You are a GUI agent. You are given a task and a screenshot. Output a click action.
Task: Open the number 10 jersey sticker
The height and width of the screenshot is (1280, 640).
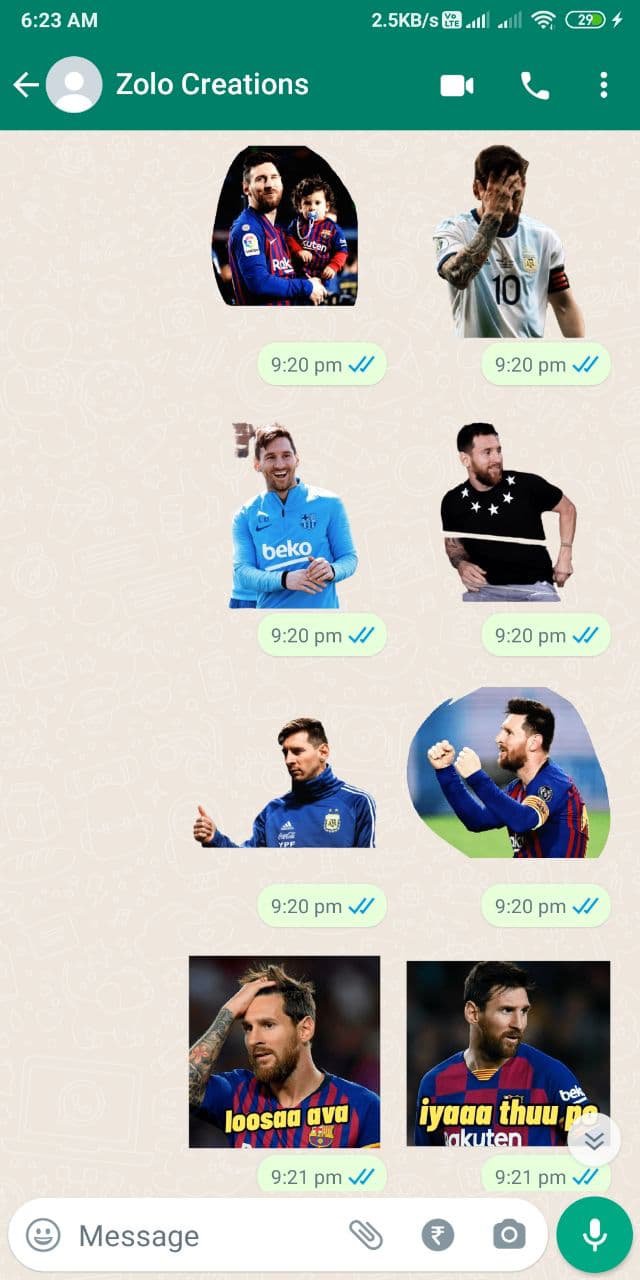point(509,241)
